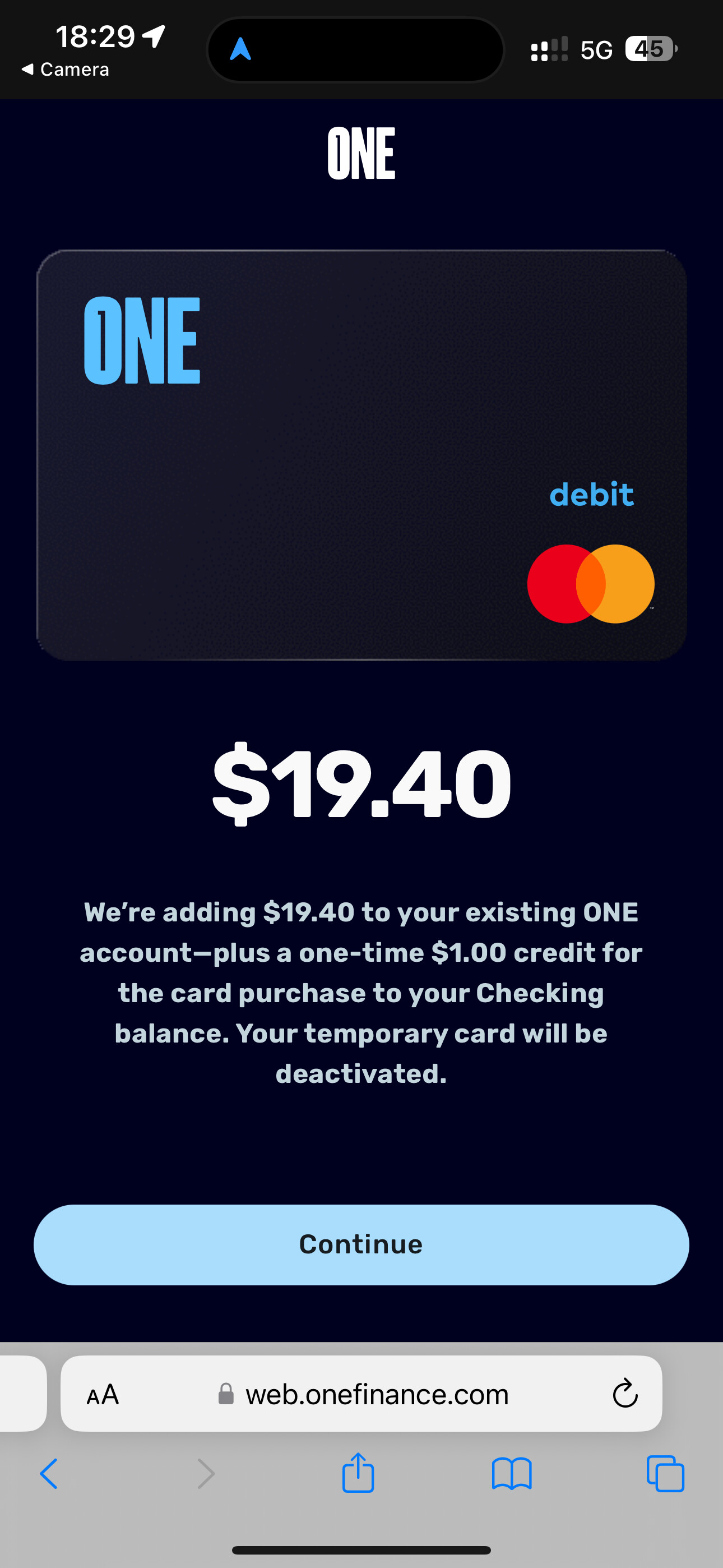Tap the Continue button
The image size is (723, 1568).
pos(361,1244)
